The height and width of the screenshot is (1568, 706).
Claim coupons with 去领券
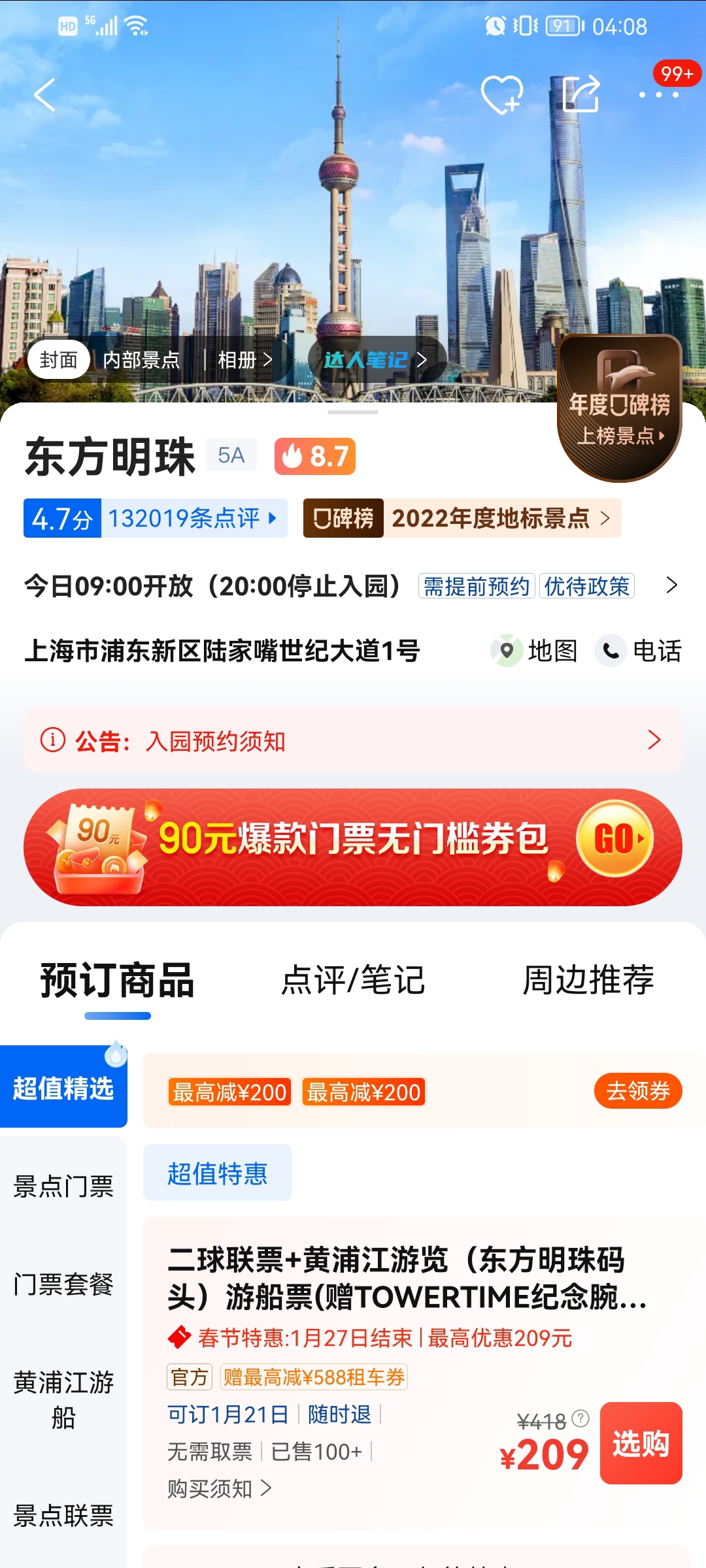tap(638, 1091)
